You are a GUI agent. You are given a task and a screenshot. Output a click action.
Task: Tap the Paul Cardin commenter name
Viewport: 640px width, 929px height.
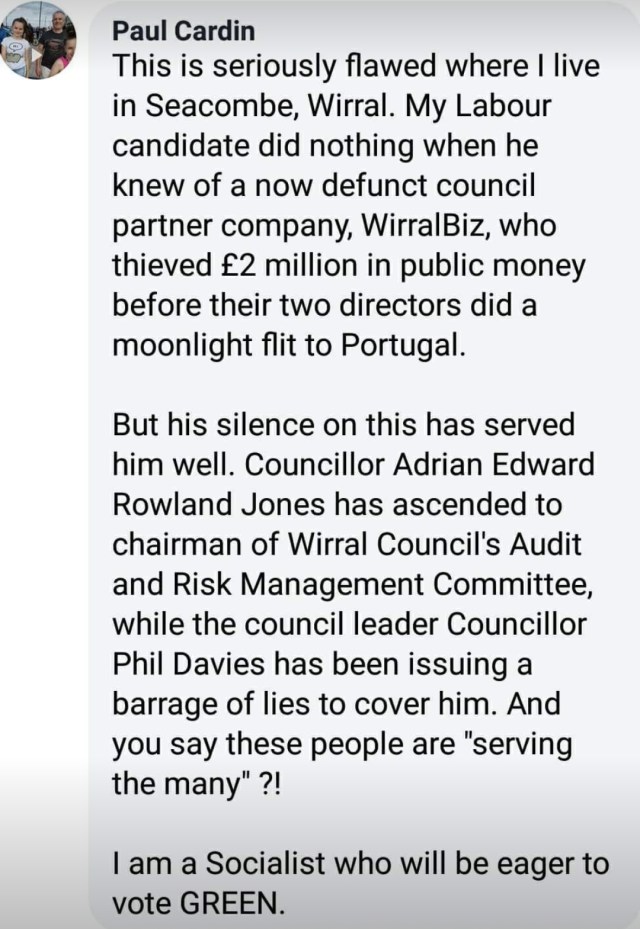pyautogui.click(x=183, y=31)
